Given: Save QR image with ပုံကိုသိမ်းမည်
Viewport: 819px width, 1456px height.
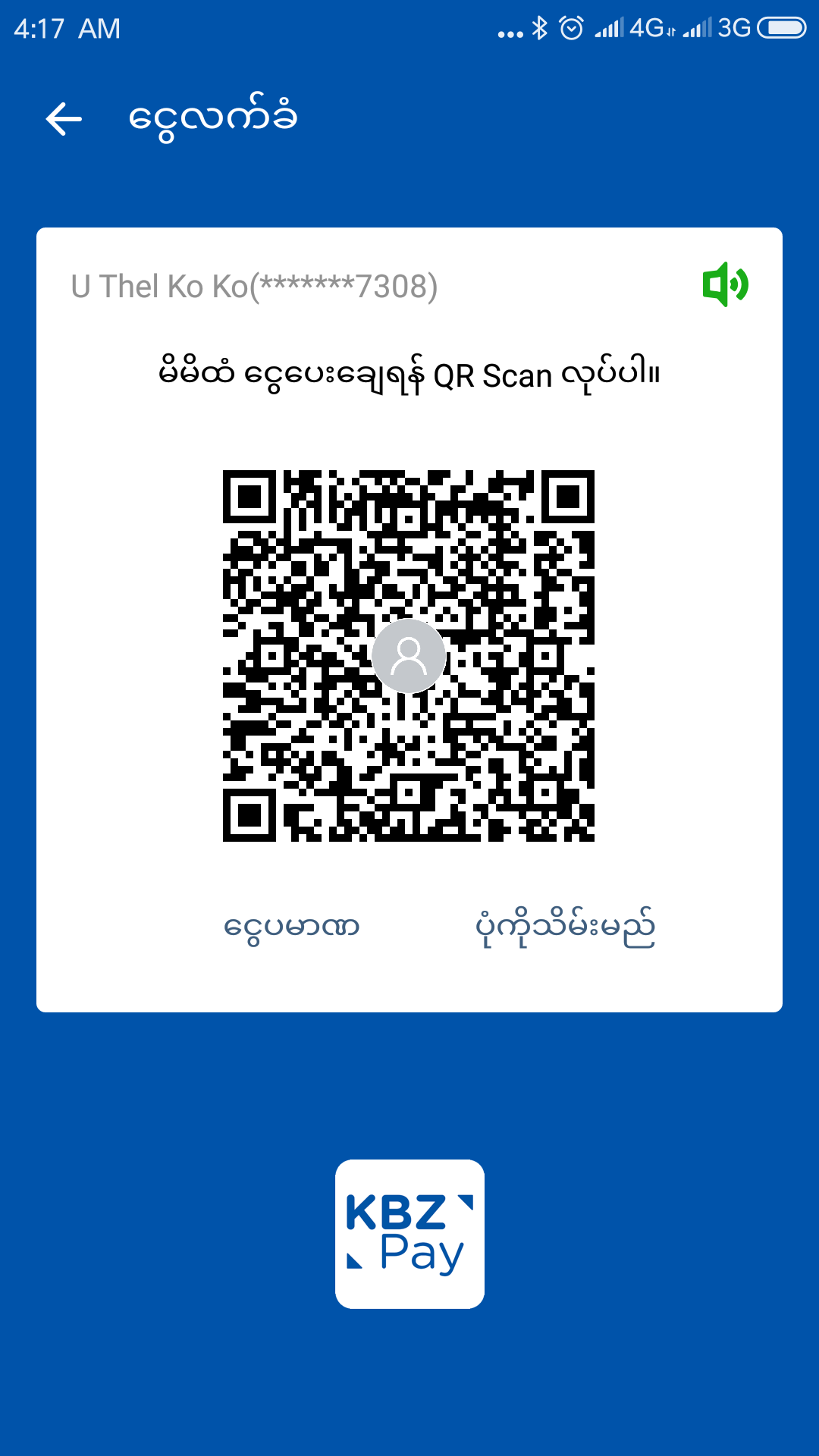Looking at the screenshot, I should coord(565,927).
